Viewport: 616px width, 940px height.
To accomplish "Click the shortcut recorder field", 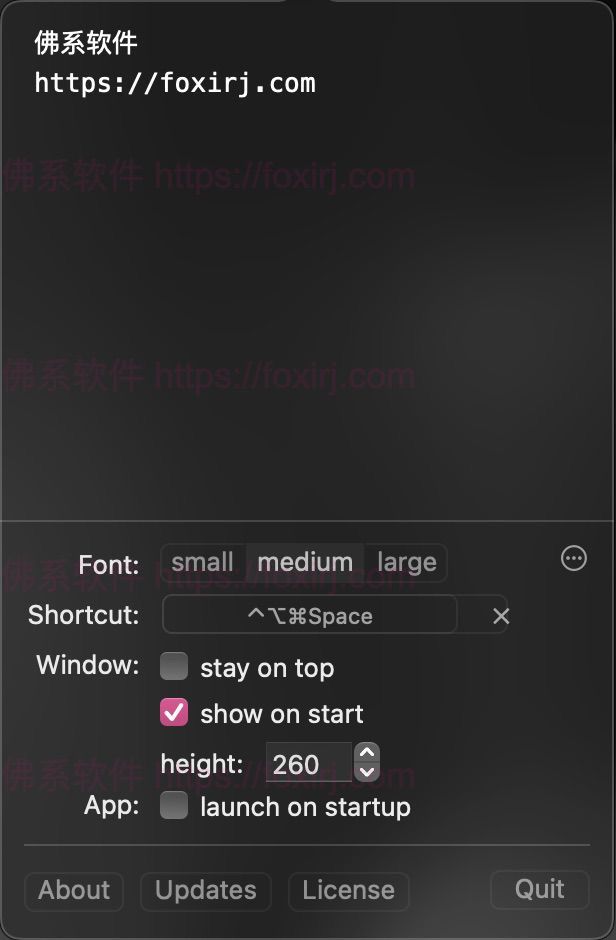I will pos(309,615).
